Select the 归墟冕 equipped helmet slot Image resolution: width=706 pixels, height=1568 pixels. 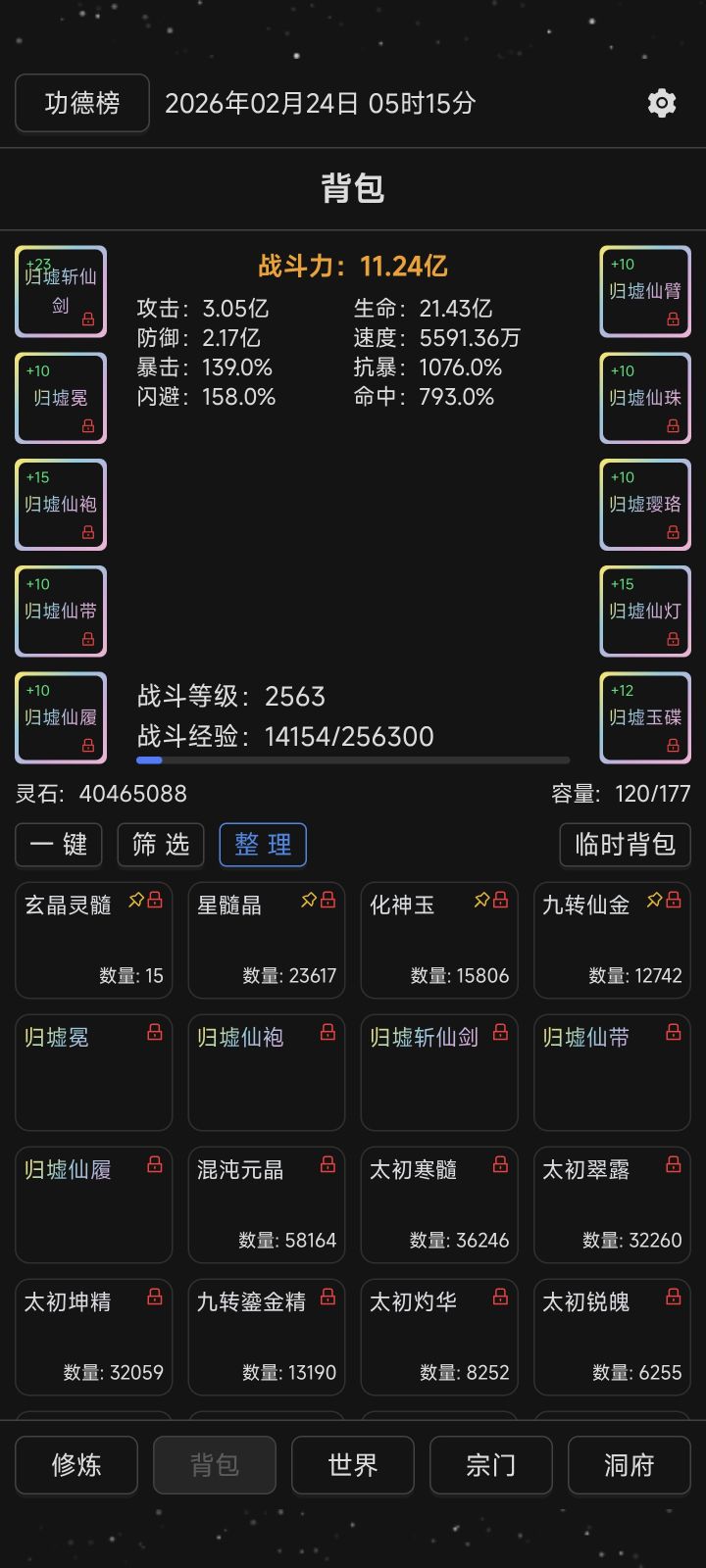[60, 398]
